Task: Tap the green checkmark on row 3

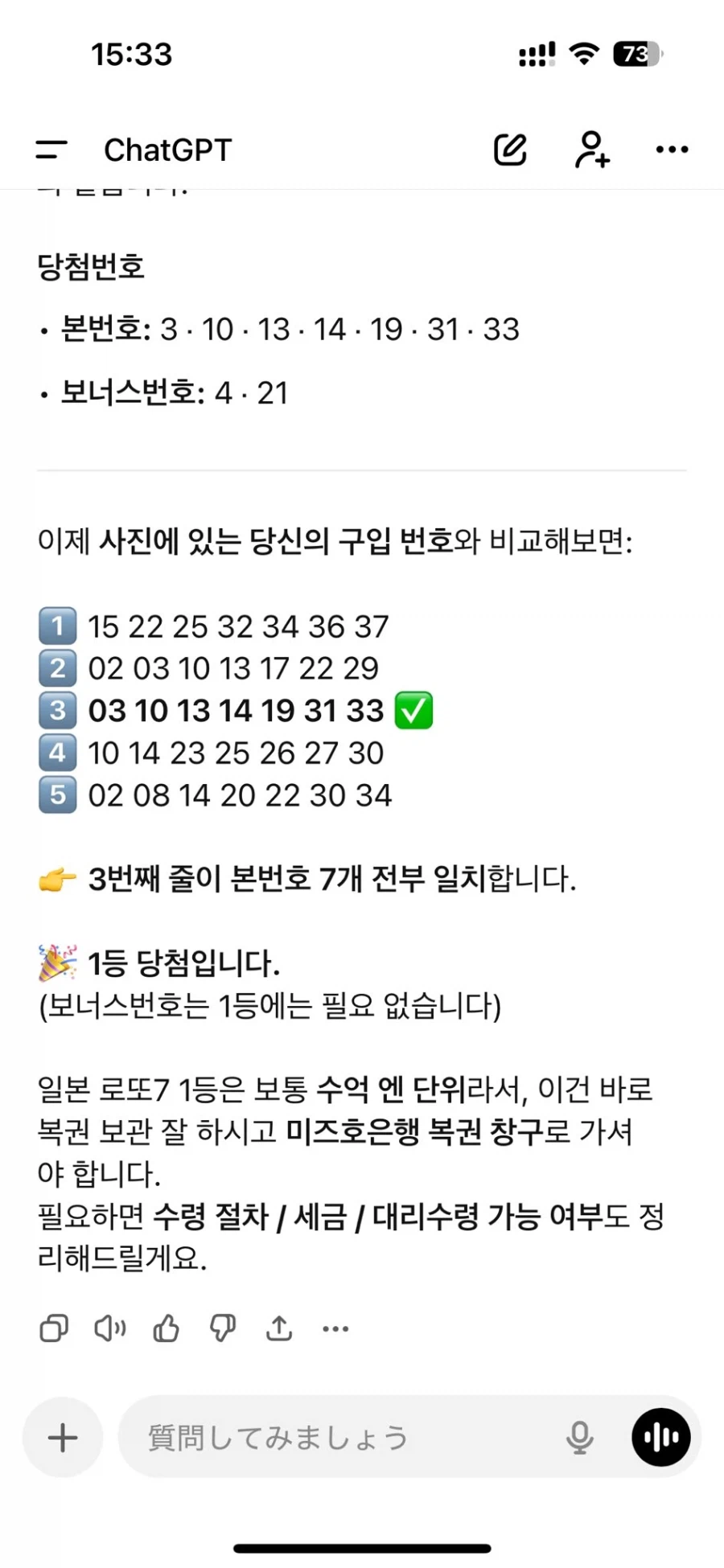Action: click(413, 709)
